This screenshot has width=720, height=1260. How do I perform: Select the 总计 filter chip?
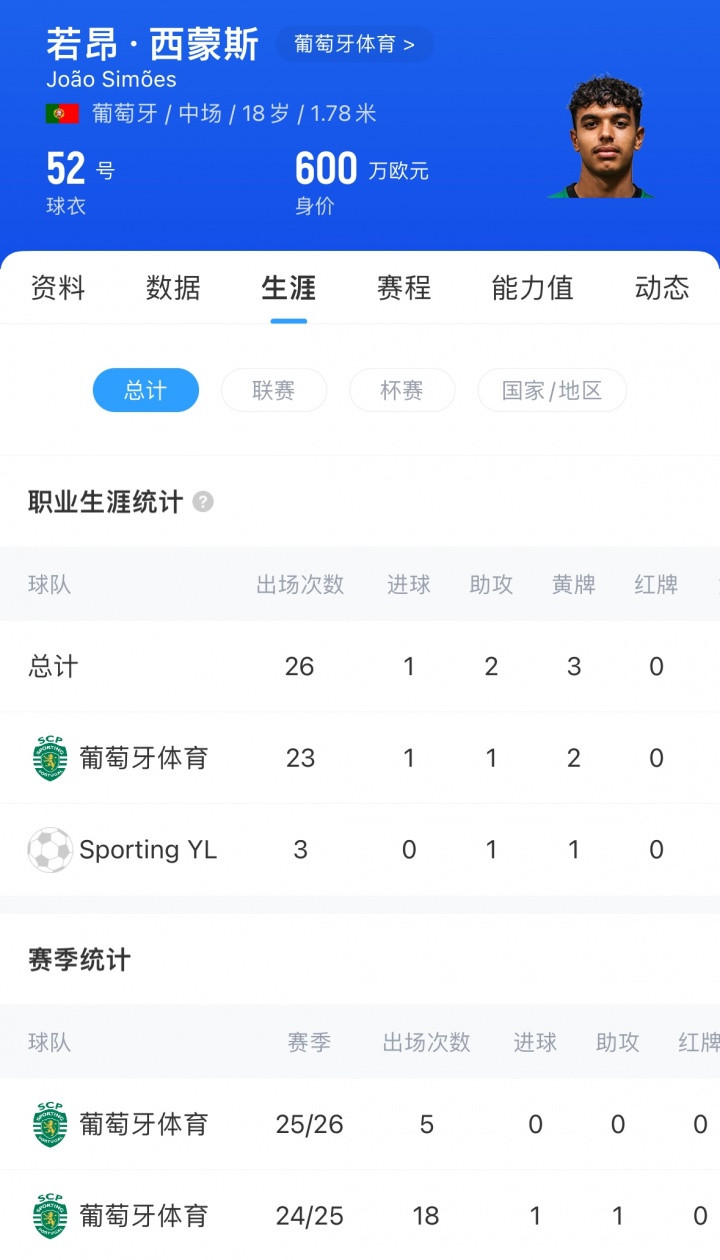146,390
